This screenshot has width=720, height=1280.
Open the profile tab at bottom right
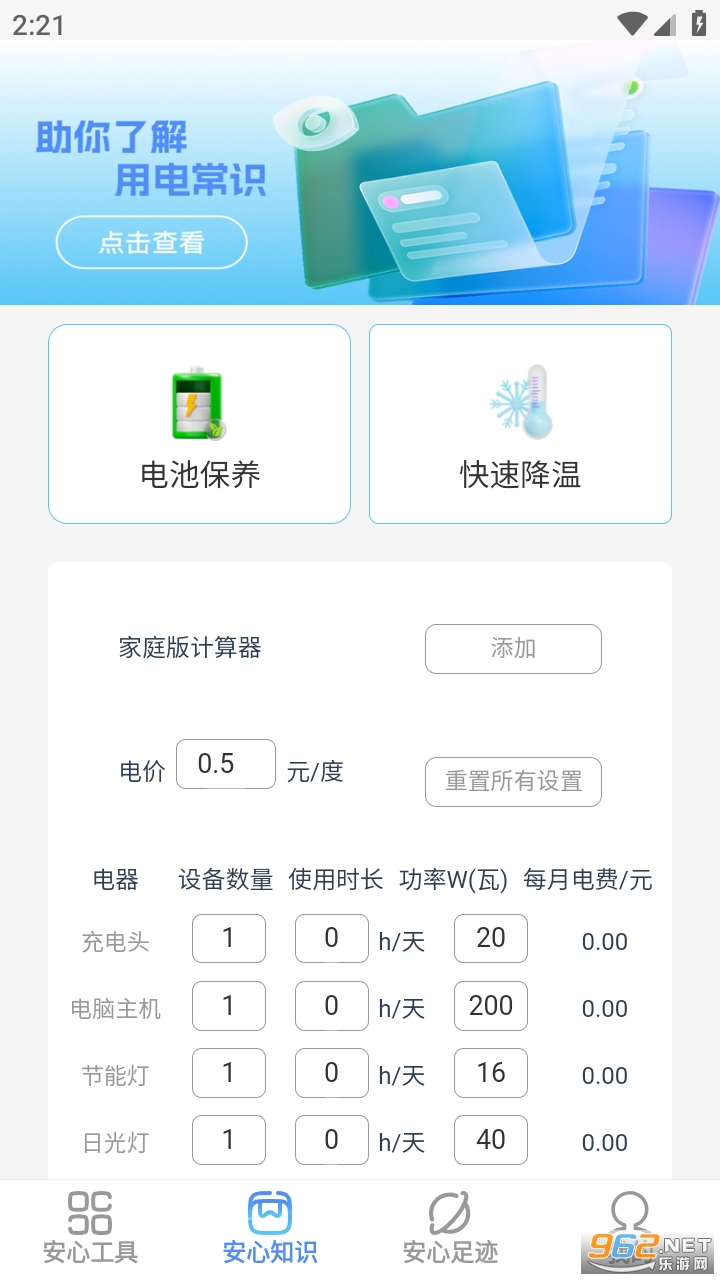tap(630, 1228)
